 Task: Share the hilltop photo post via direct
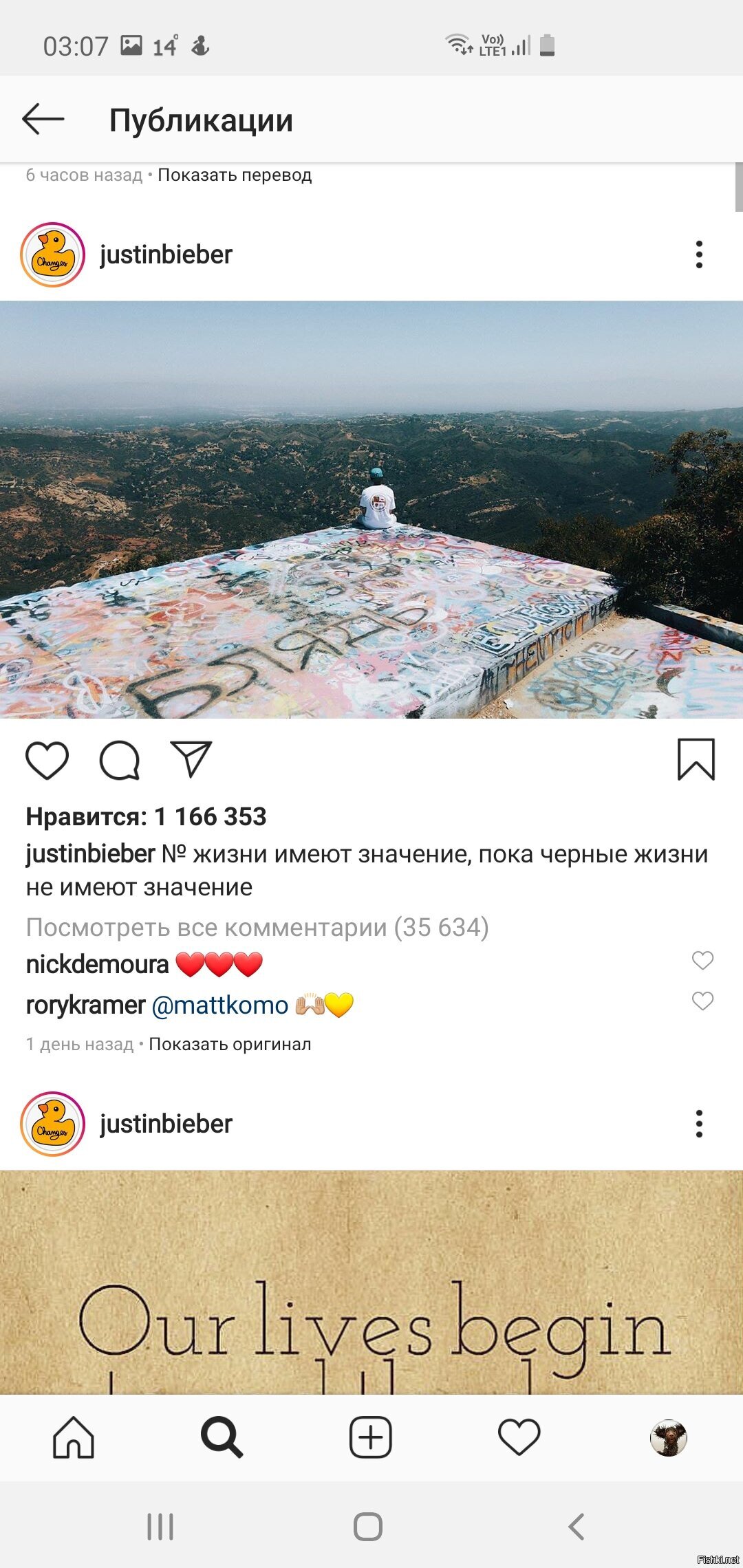coord(191,760)
